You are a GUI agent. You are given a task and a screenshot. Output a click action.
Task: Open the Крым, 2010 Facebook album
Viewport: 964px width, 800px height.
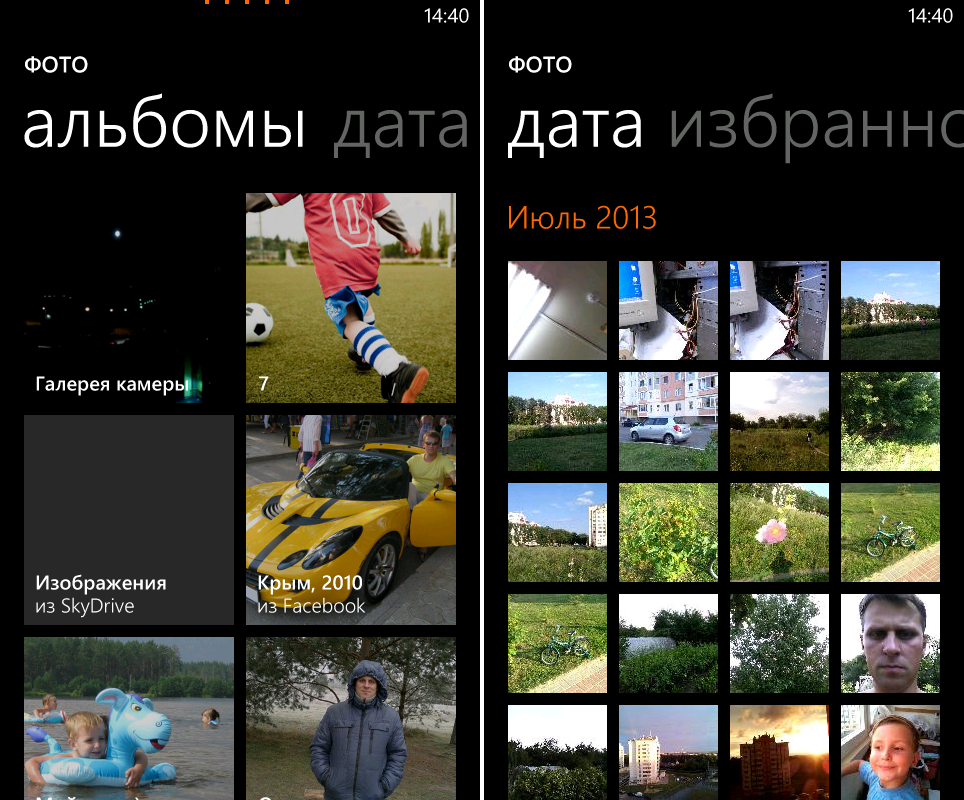(351, 520)
